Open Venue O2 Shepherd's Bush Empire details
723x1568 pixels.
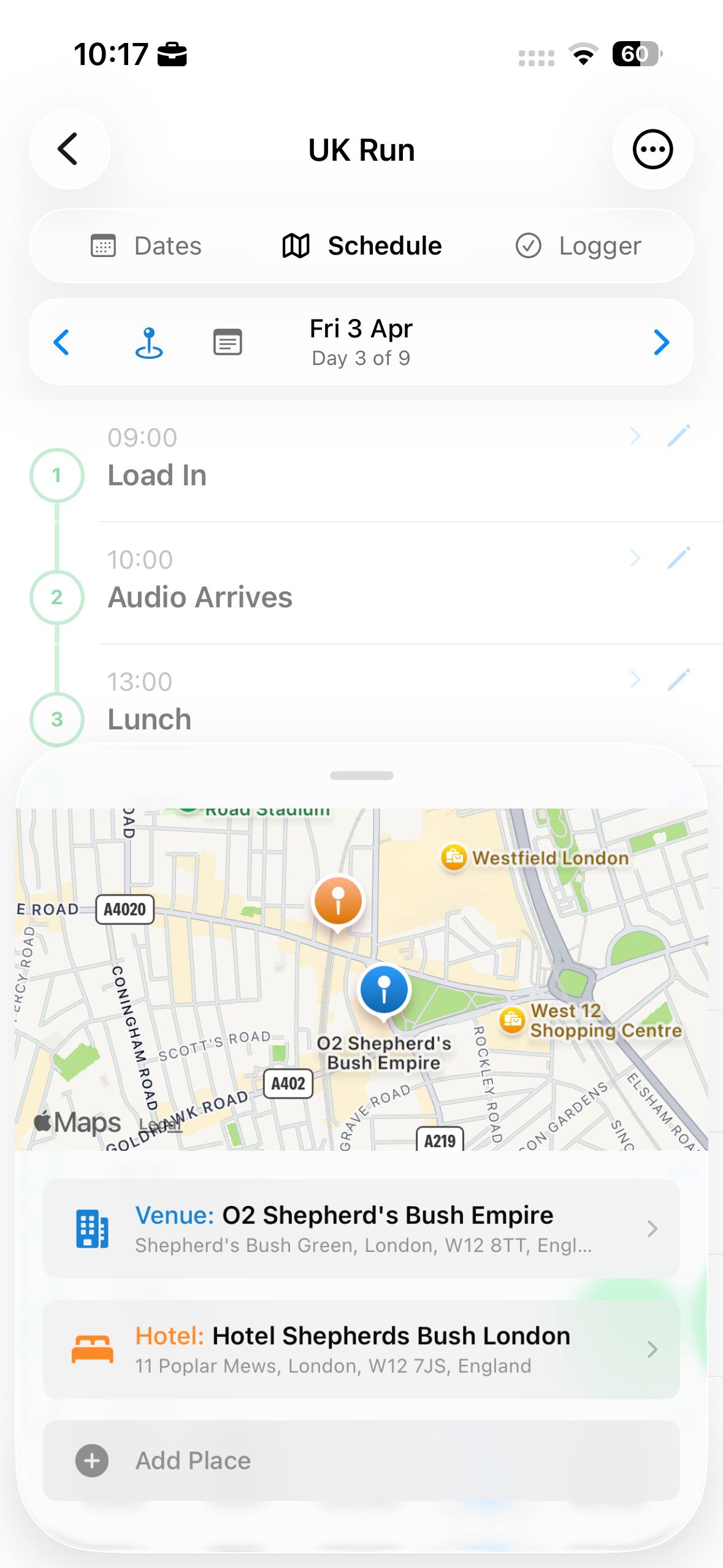(361, 1228)
